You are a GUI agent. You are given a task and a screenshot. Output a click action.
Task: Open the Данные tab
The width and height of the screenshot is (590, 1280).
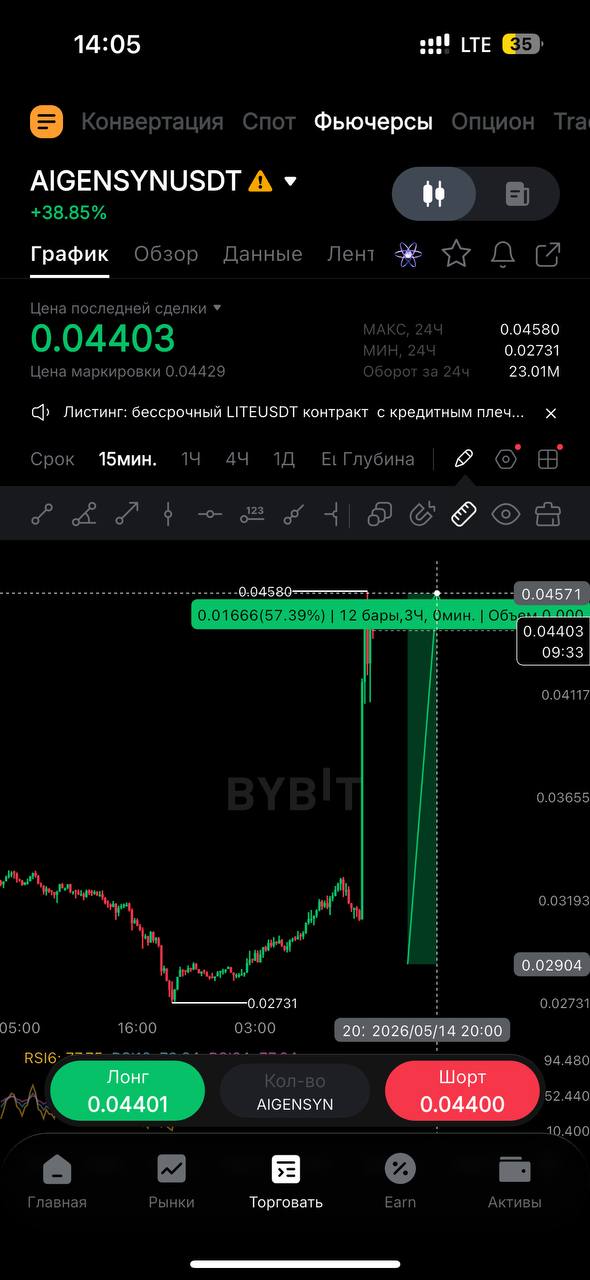click(263, 254)
